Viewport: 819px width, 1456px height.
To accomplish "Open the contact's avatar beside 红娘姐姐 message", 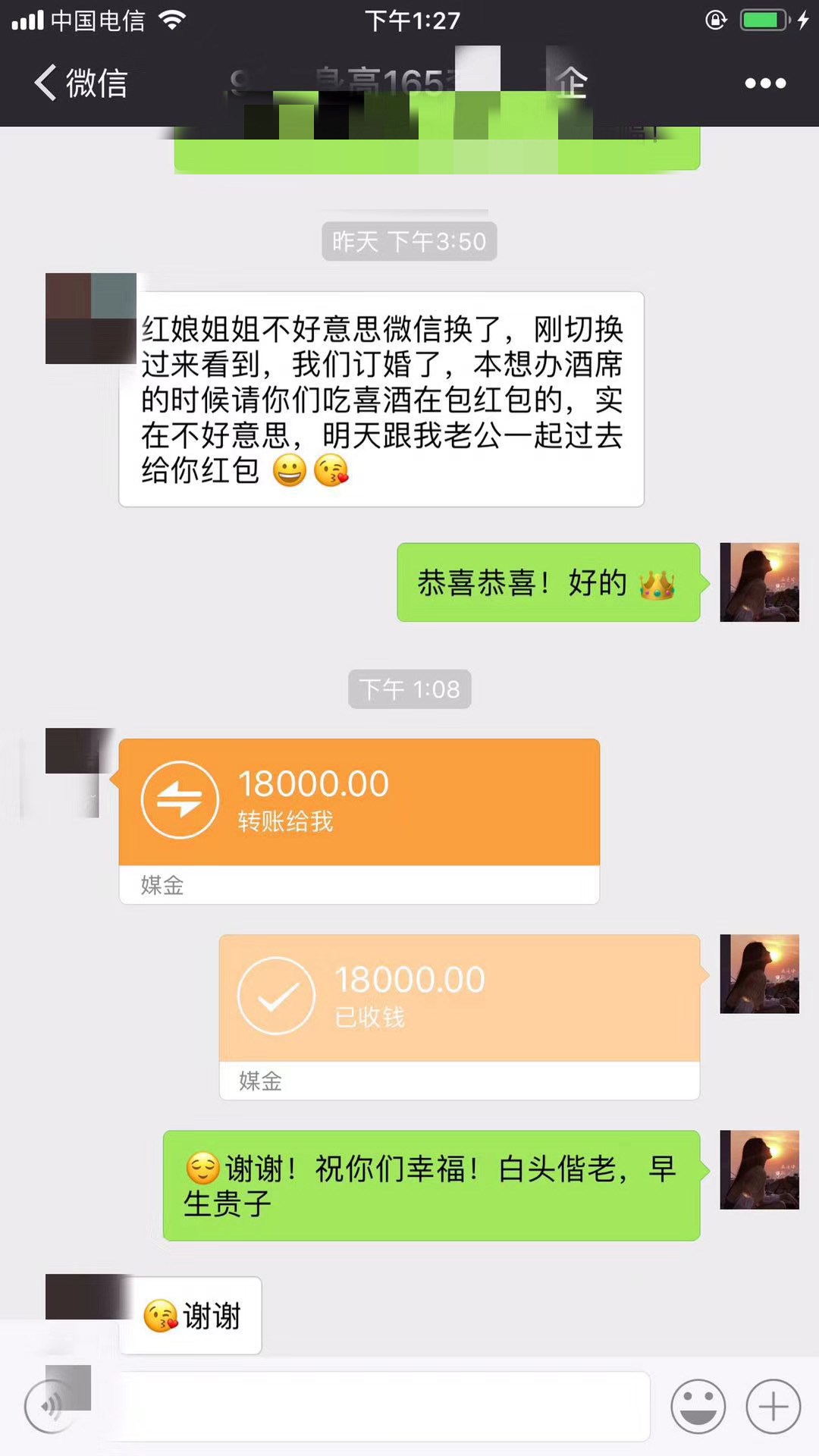I will (x=90, y=318).
